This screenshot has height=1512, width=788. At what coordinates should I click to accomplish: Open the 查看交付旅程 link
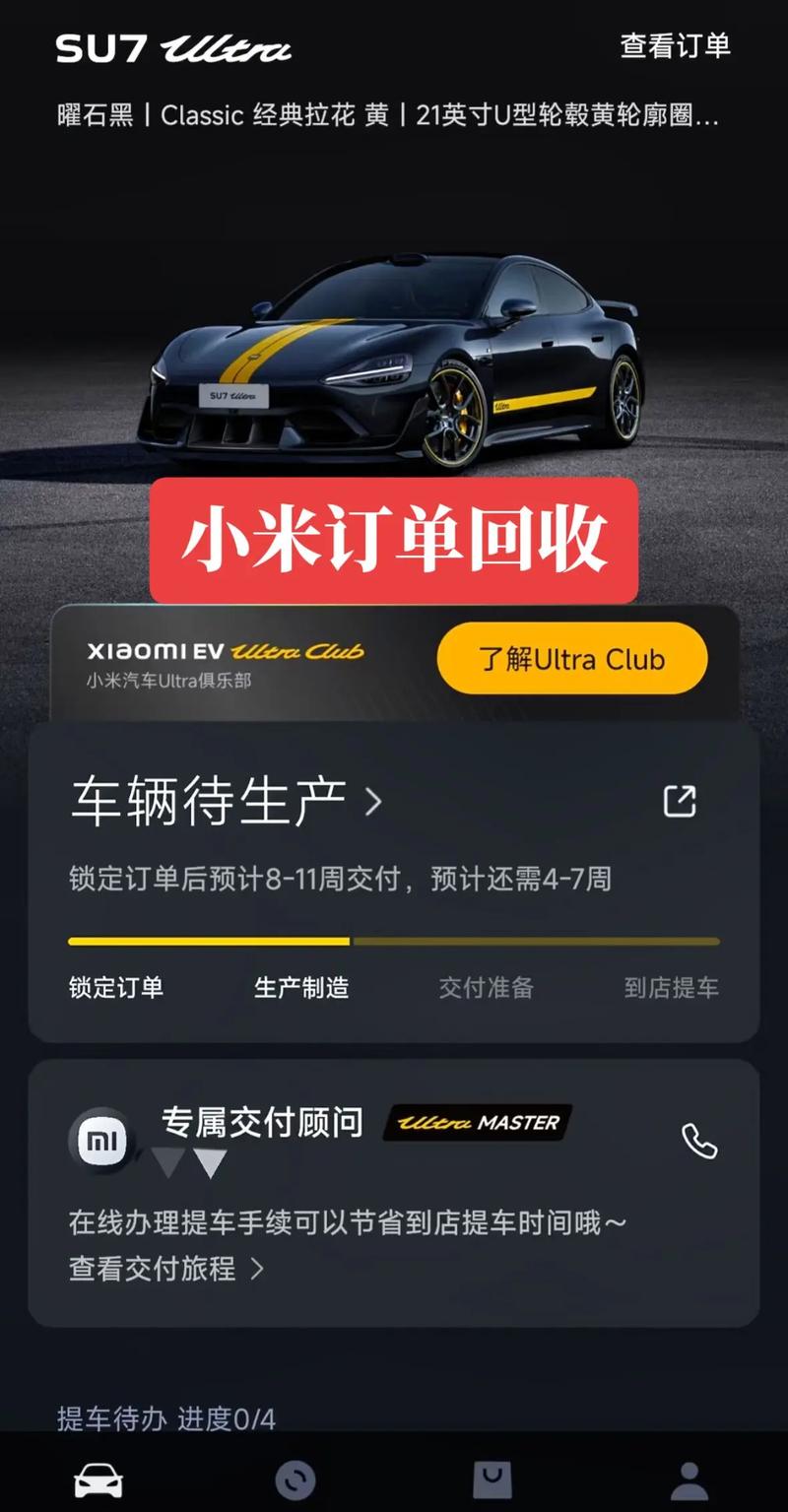(165, 1268)
